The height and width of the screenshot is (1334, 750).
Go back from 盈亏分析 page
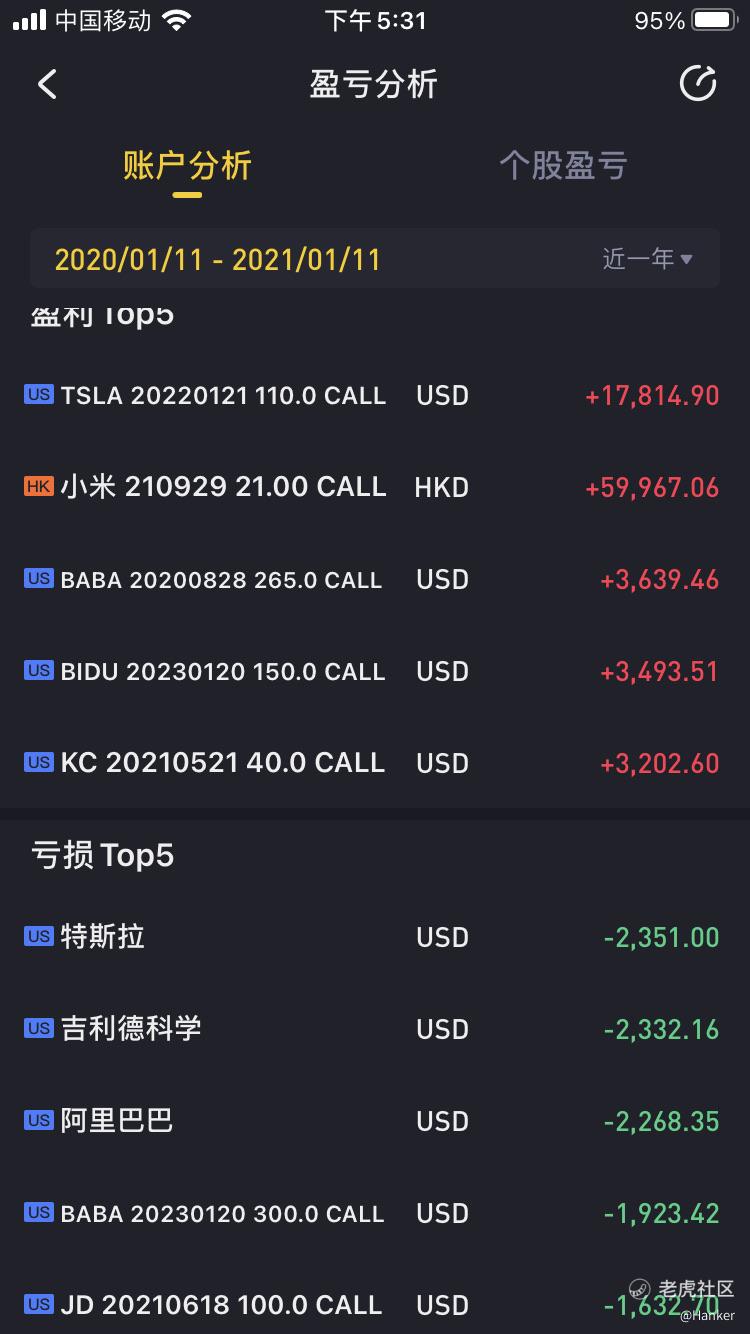47,84
